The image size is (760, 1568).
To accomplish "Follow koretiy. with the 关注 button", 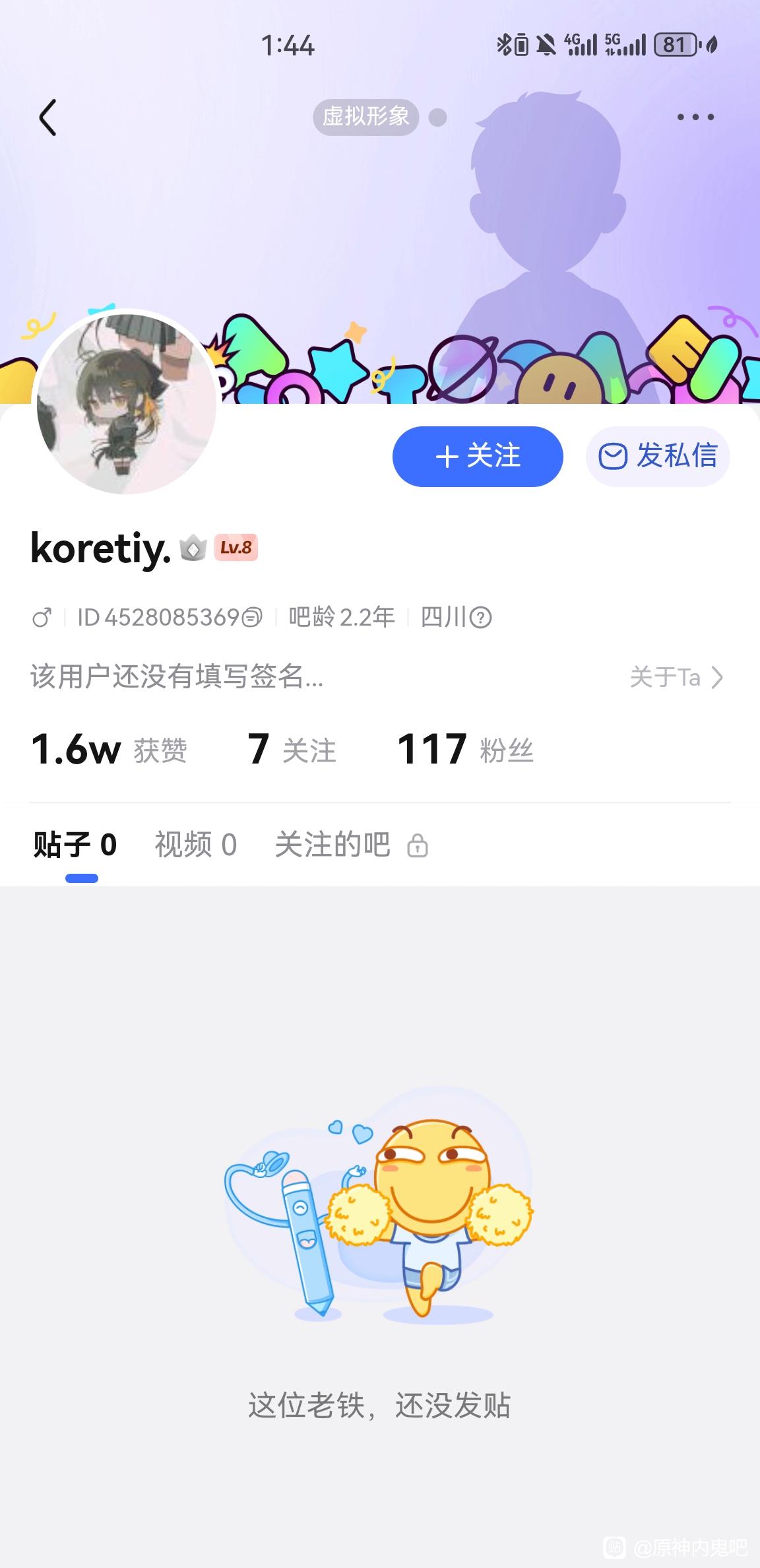I will pos(478,457).
